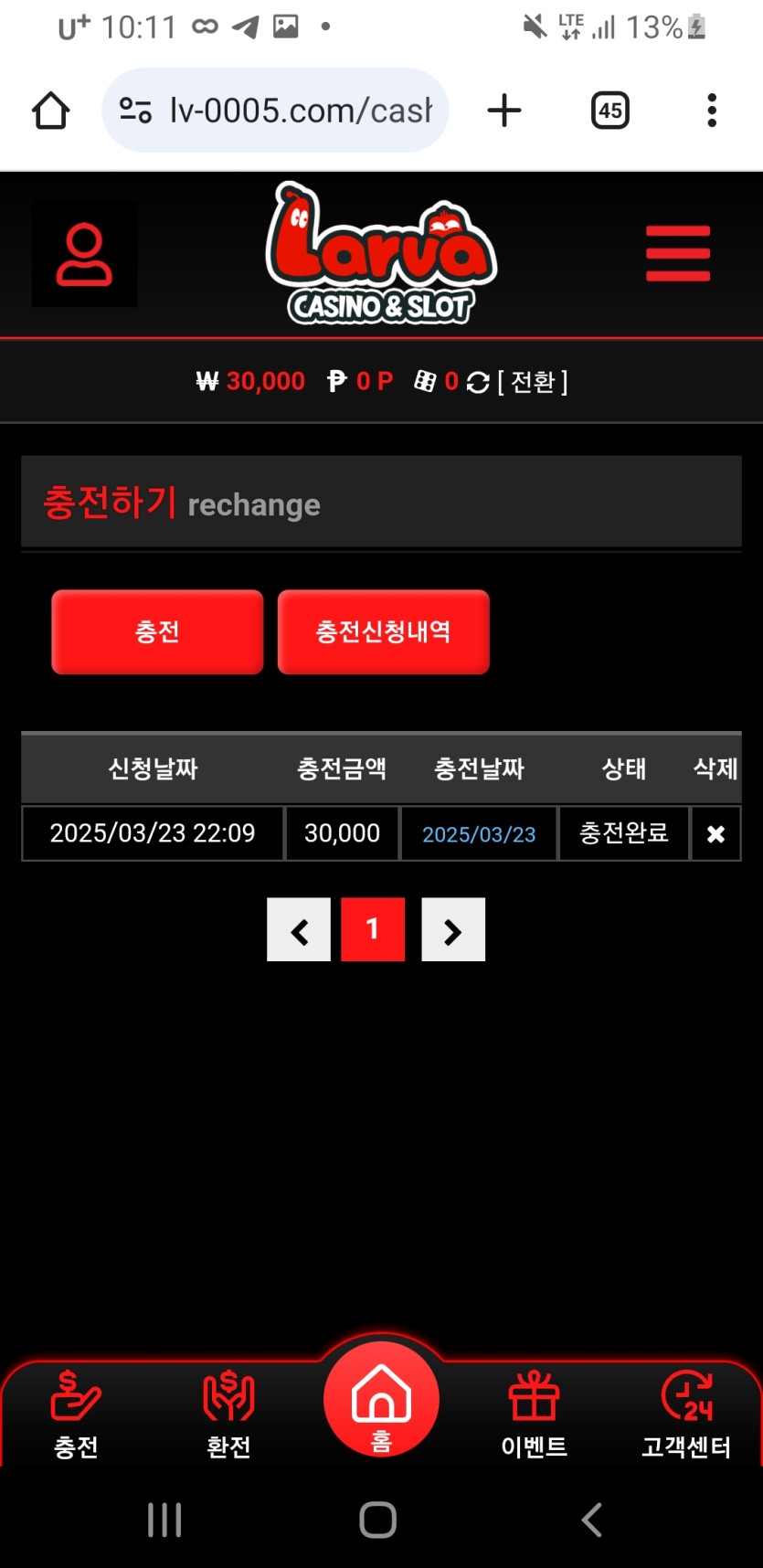Open browser's new tab plus button
The height and width of the screenshot is (1568, 763).
coord(503,111)
